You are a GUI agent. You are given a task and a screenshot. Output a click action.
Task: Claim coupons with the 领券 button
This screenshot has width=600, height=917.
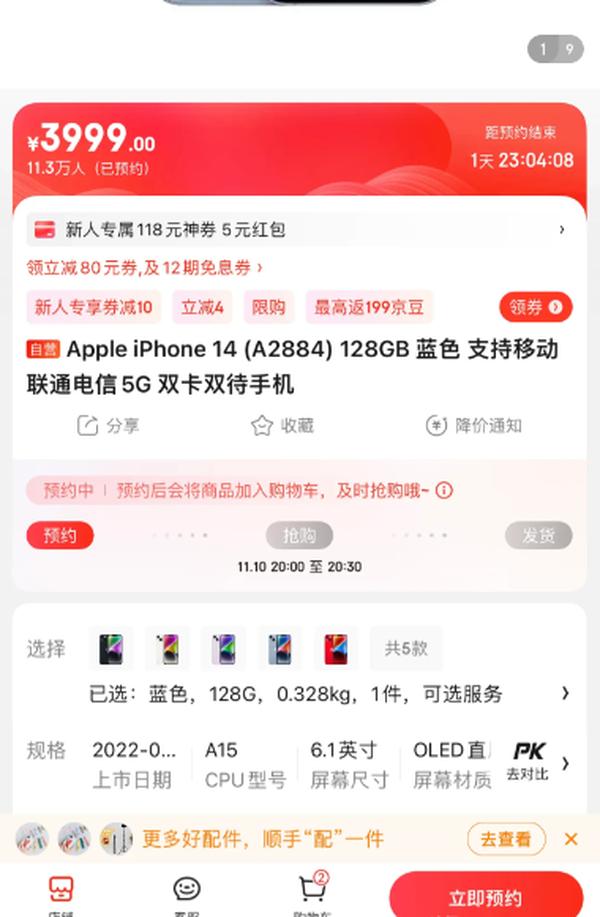tap(535, 307)
